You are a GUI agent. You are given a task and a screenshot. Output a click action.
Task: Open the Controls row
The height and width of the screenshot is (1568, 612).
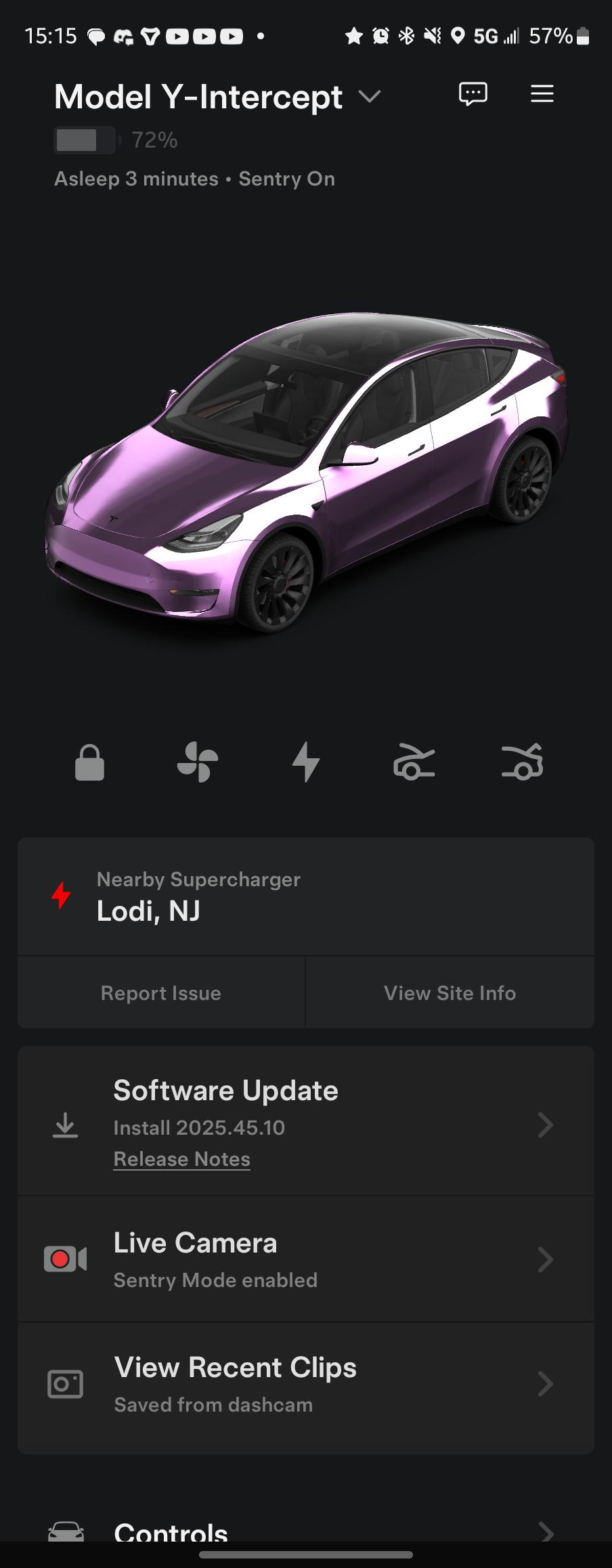coord(305,1530)
